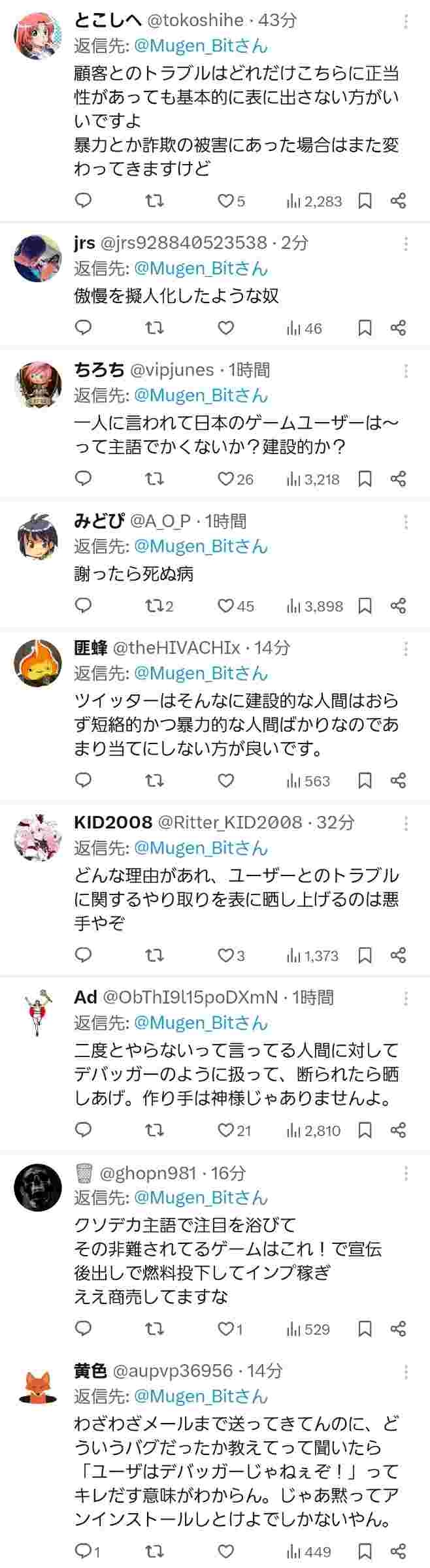Repost みどぴ's reply
This screenshot has width=430, height=1568.
coord(154,606)
